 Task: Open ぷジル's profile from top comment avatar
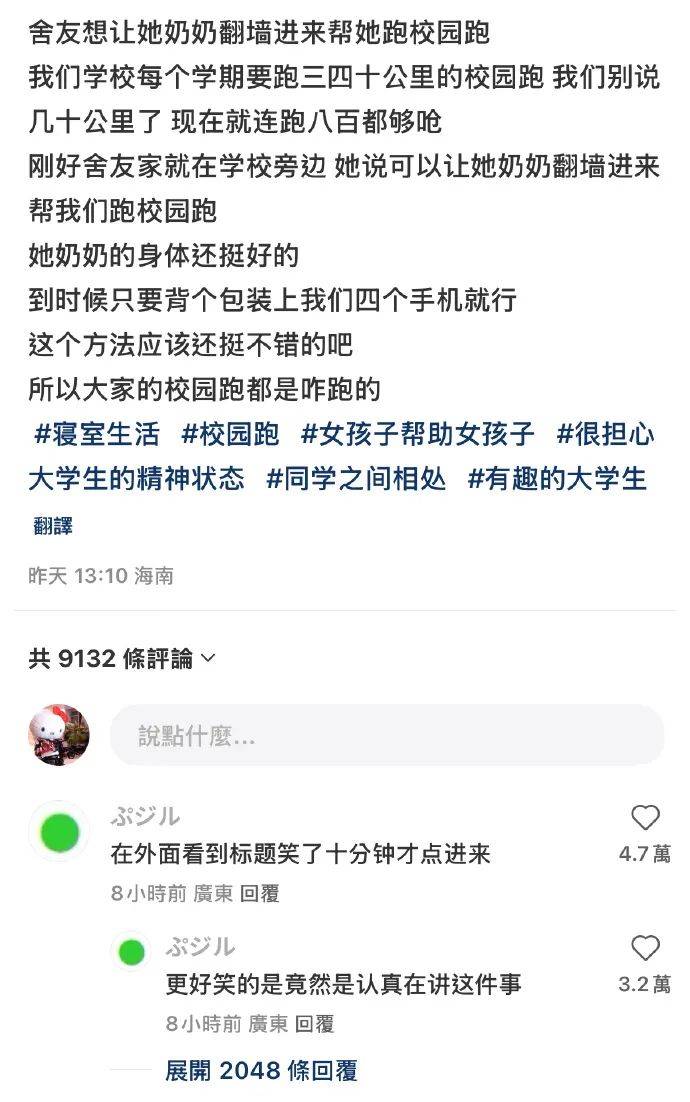[60, 830]
